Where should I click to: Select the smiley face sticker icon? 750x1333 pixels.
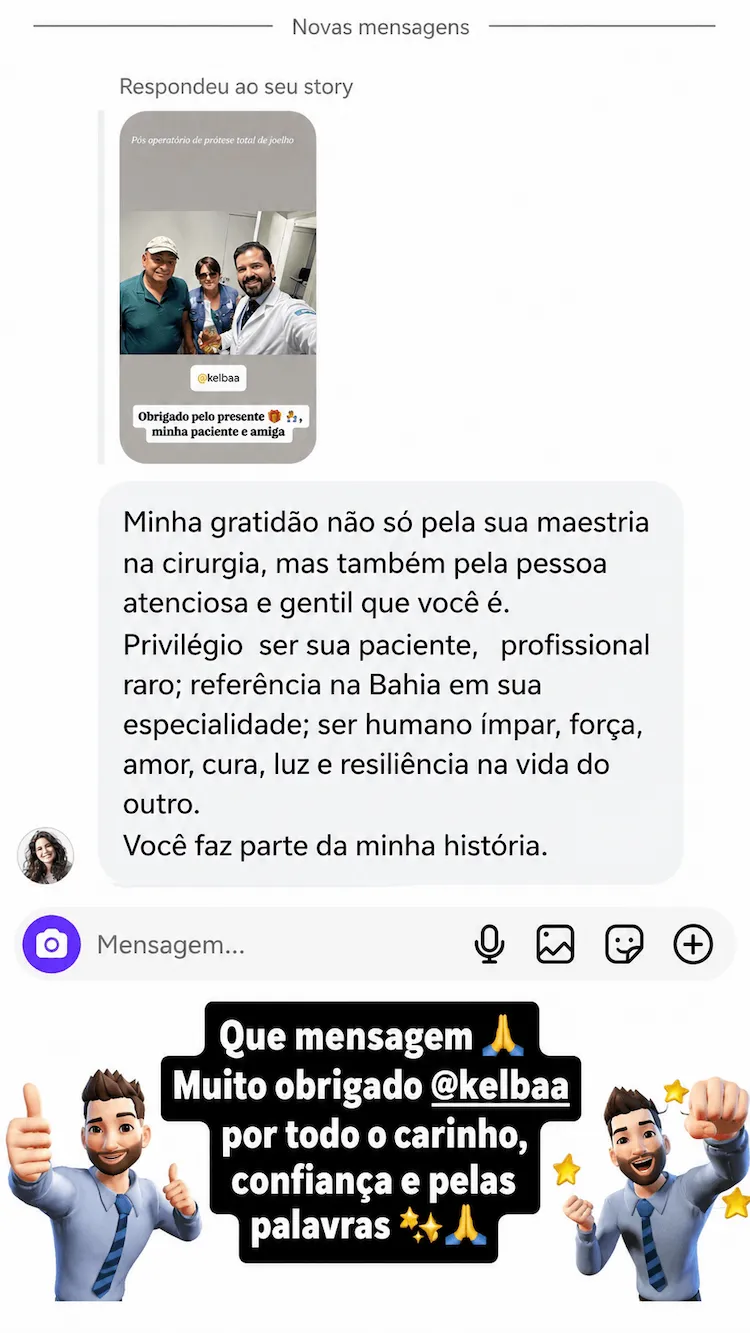[624, 943]
